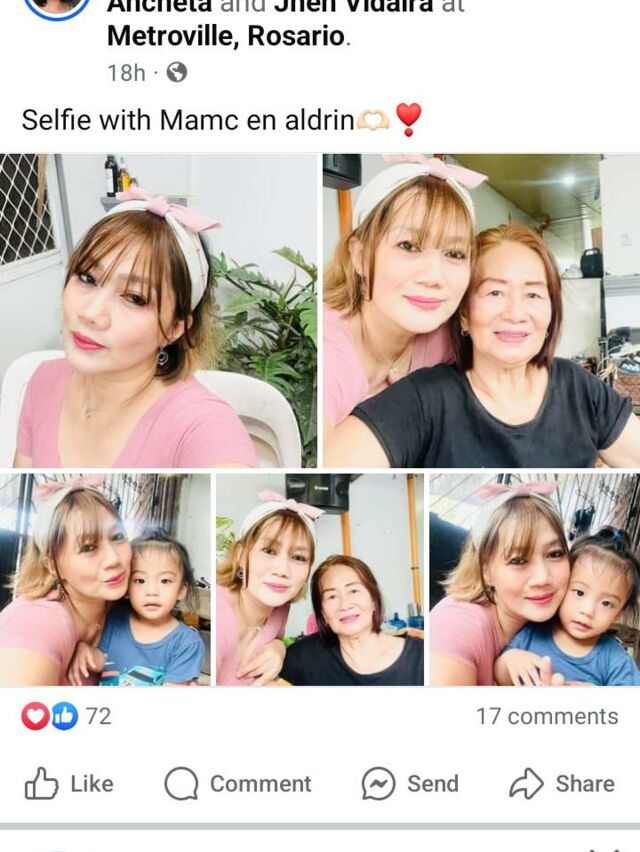
Task: Open the large photo with older woman
Action: click(x=481, y=310)
